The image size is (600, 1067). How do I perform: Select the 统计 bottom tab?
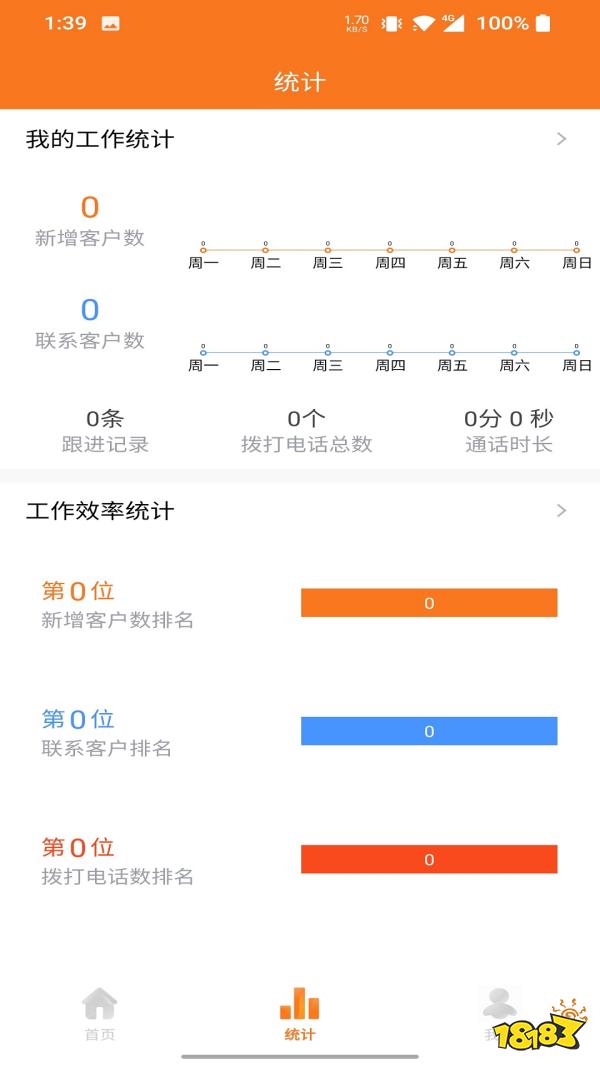[299, 1013]
